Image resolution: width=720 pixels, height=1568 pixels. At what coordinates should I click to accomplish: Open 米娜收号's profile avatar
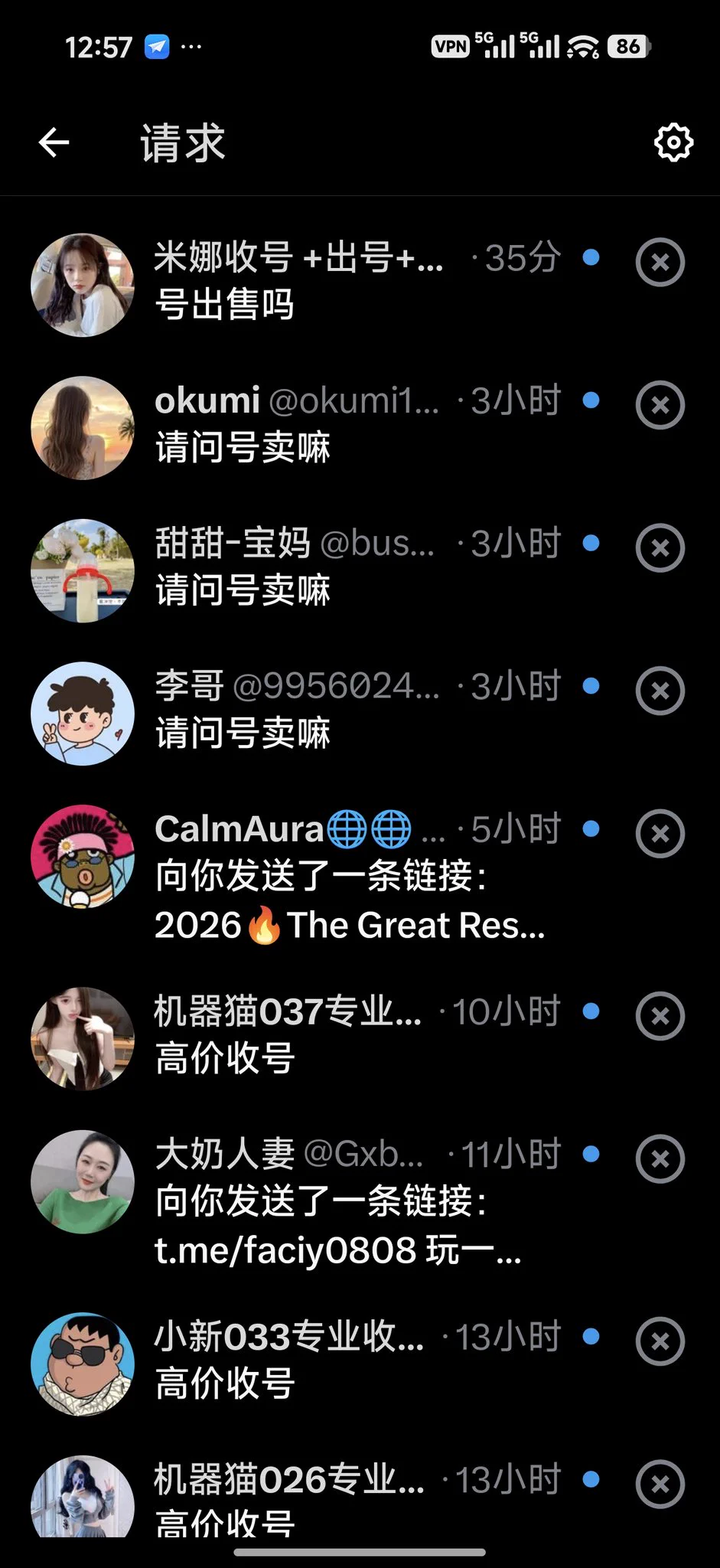83,284
